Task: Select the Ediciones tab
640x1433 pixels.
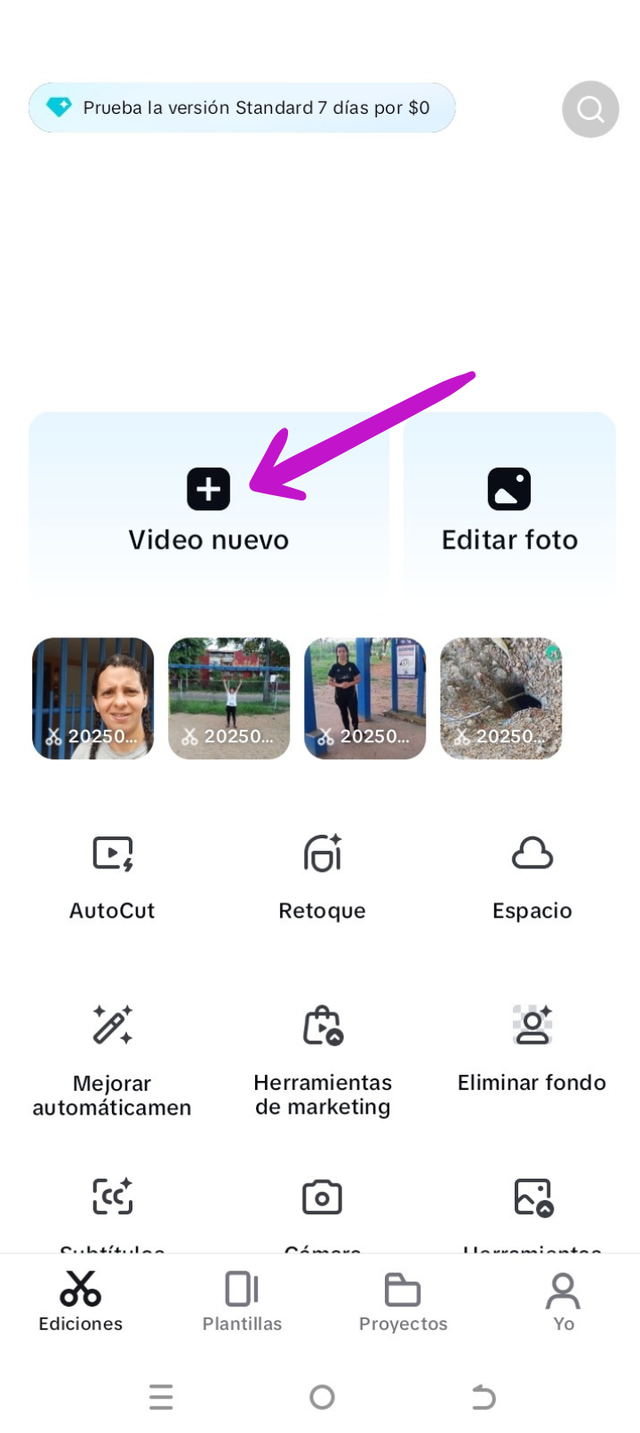Action: [x=80, y=1300]
